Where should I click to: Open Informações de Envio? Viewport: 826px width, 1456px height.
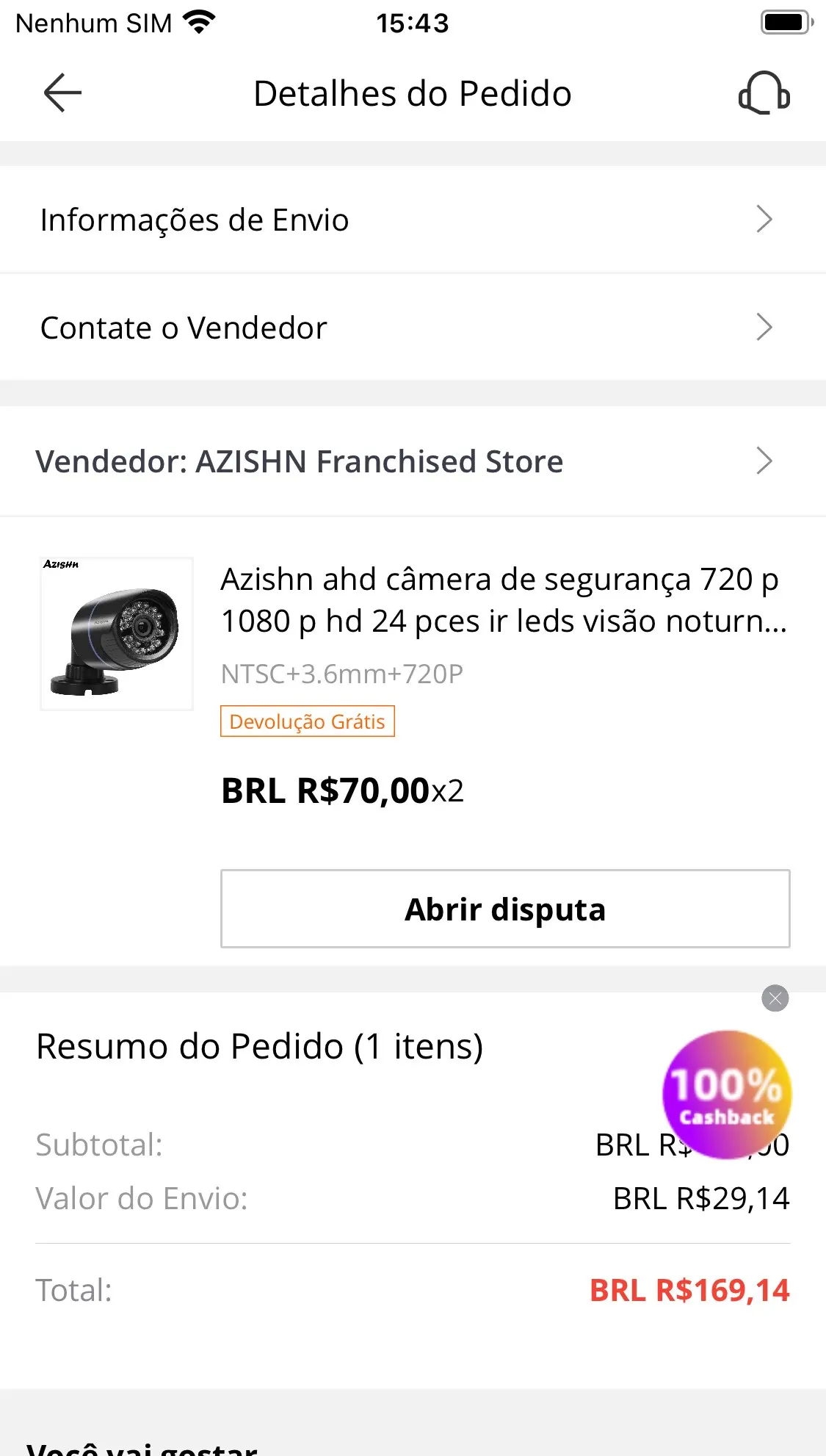click(x=413, y=220)
